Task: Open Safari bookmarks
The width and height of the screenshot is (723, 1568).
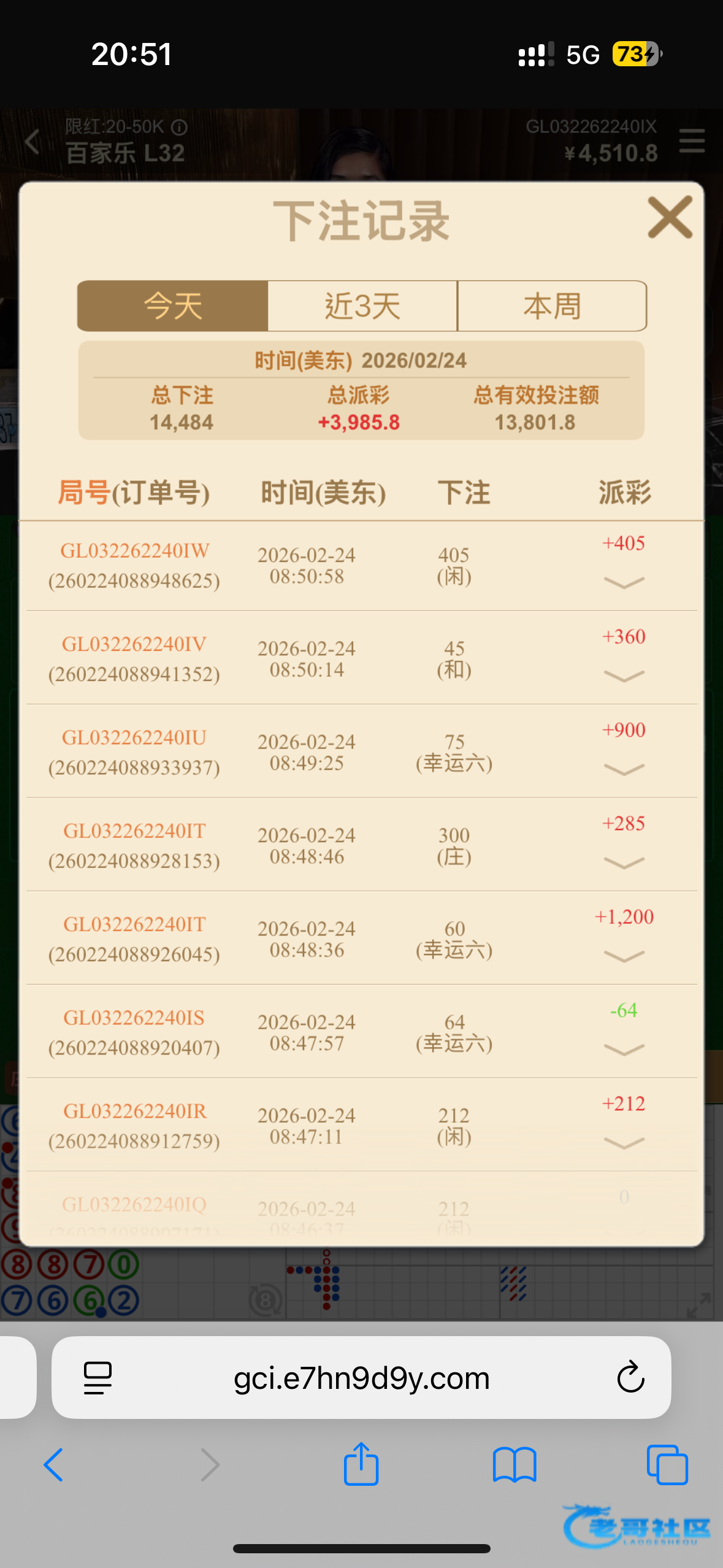Action: coord(515,1465)
